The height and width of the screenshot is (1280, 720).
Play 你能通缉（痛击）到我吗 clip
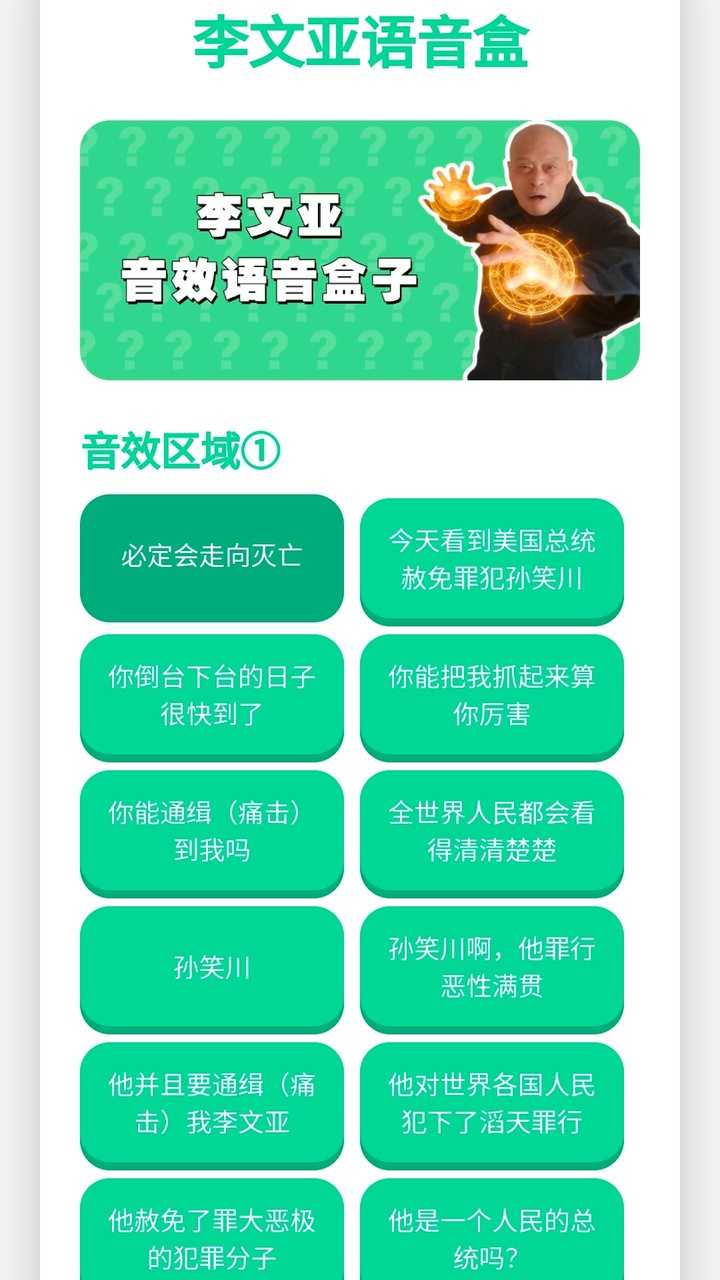(x=212, y=832)
